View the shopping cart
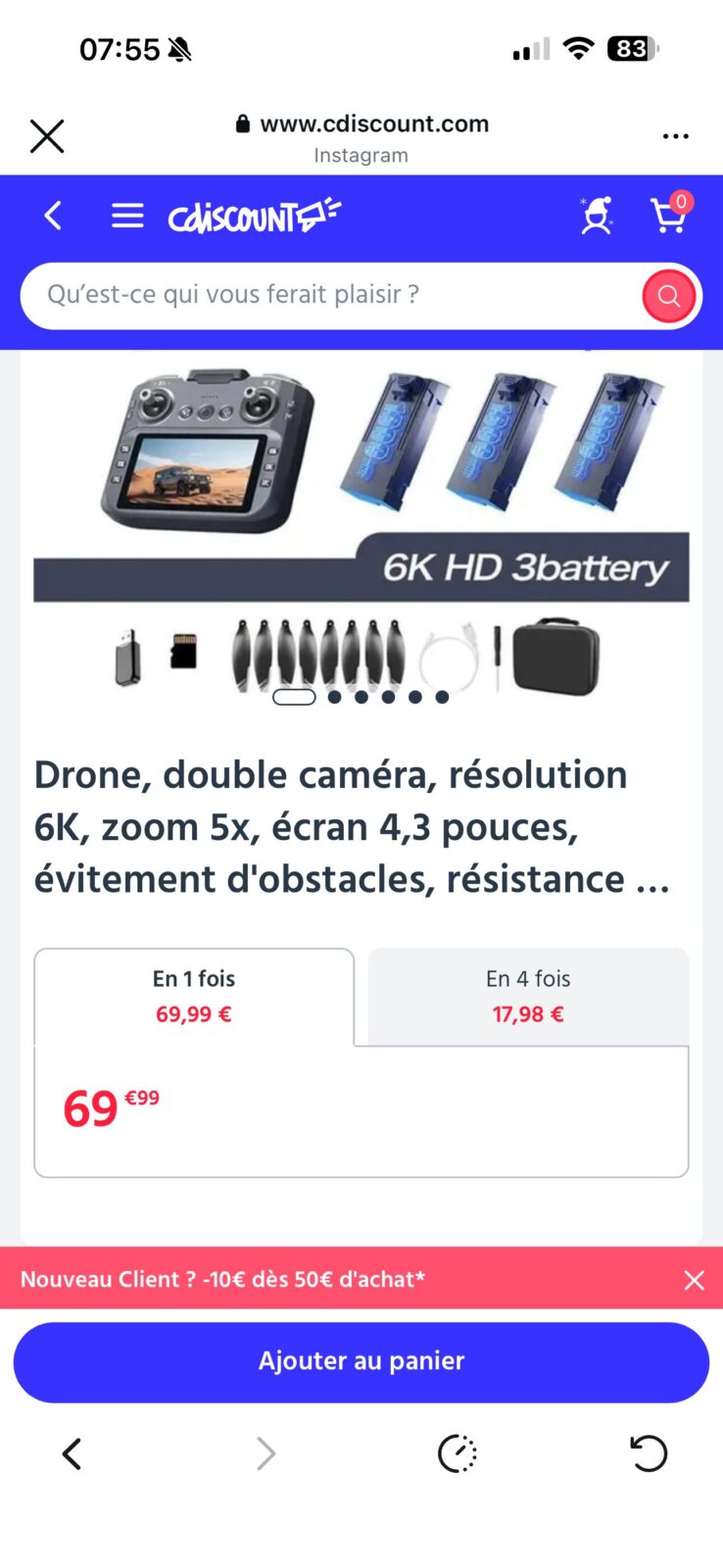The width and height of the screenshot is (723, 1568). (x=671, y=214)
